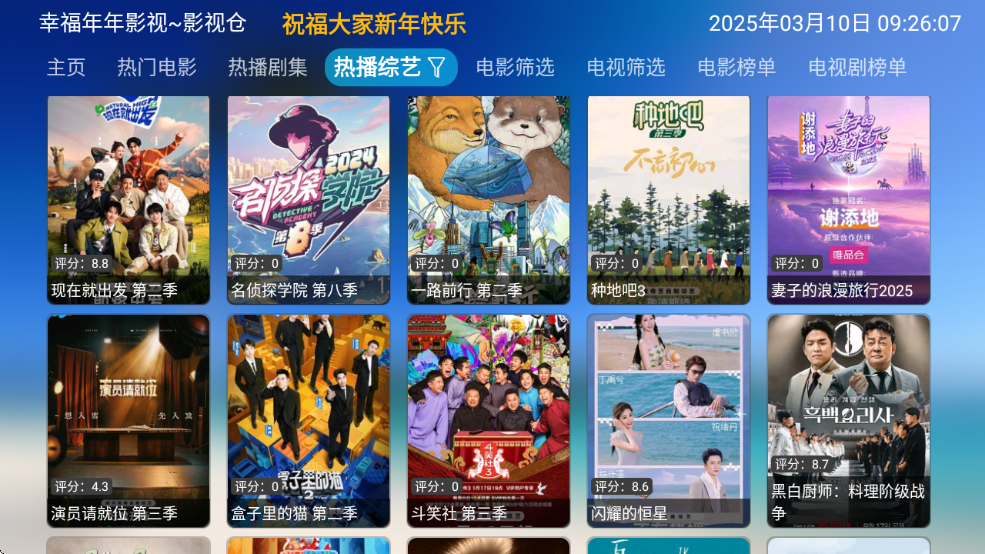
Task: Open the 一路前行 第二季 card
Action: coord(488,200)
